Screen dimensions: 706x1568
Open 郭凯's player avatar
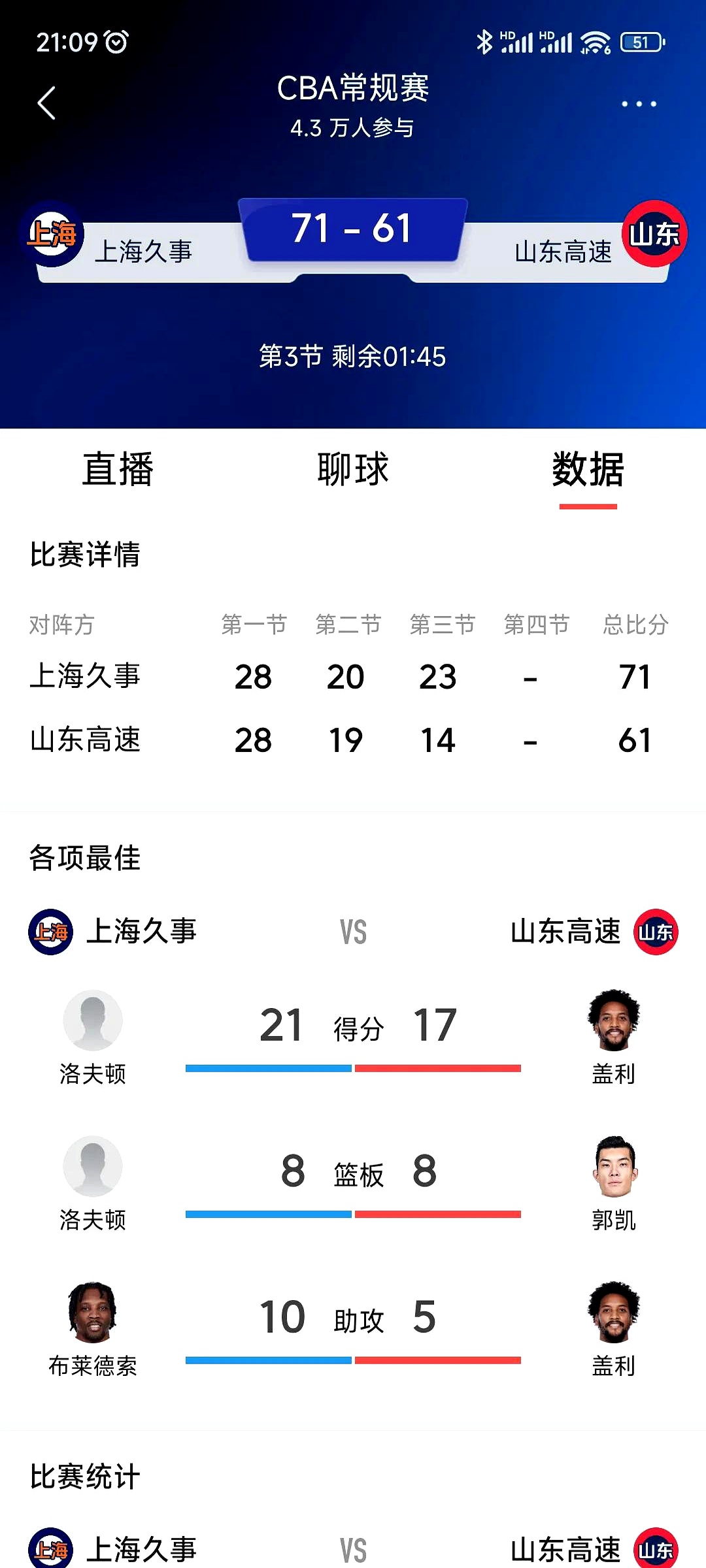(x=614, y=1166)
